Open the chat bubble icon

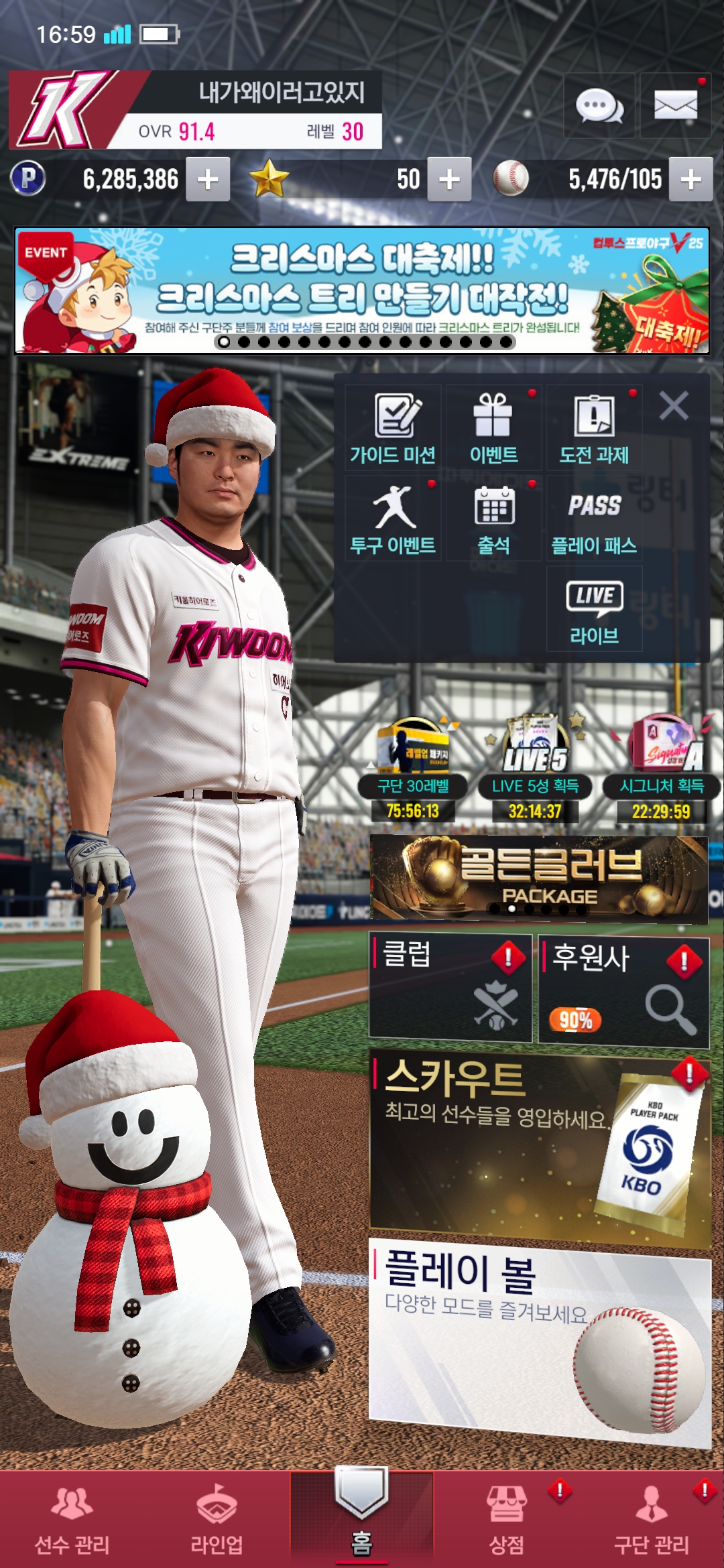pyautogui.click(x=599, y=106)
